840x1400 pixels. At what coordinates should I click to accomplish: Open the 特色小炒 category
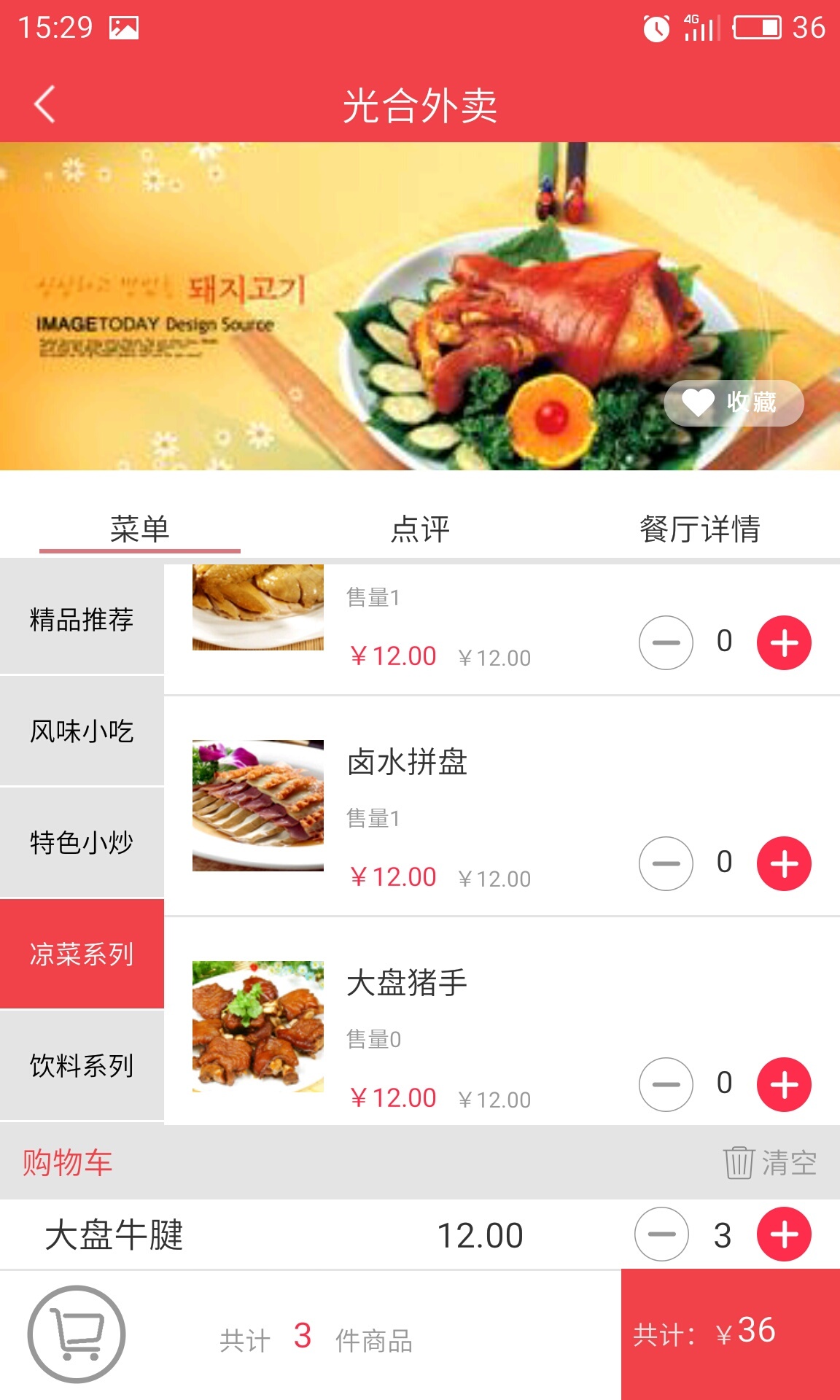coord(82,842)
